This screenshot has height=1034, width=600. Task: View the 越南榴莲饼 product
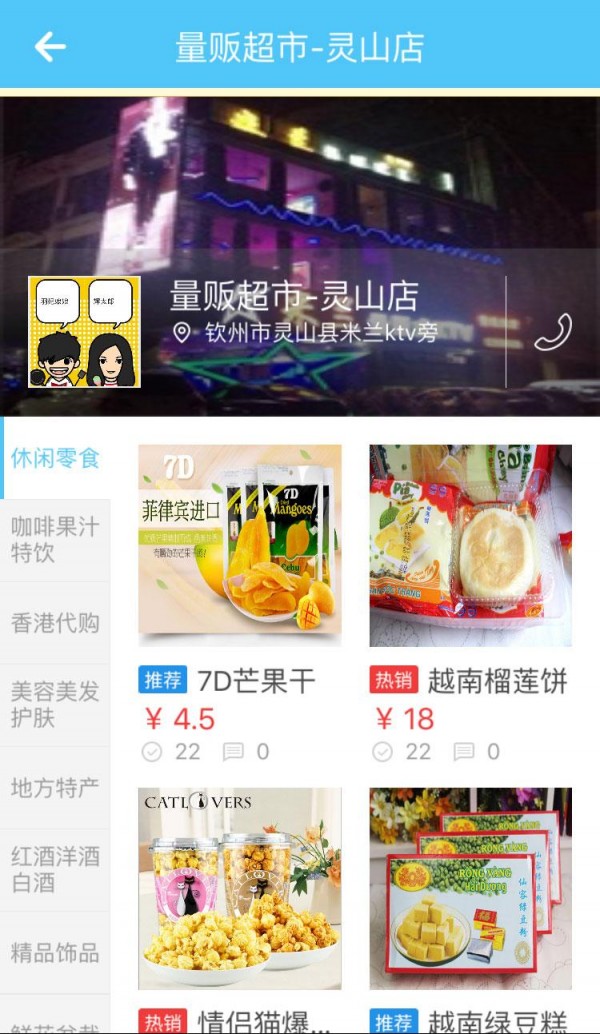[x=470, y=547]
